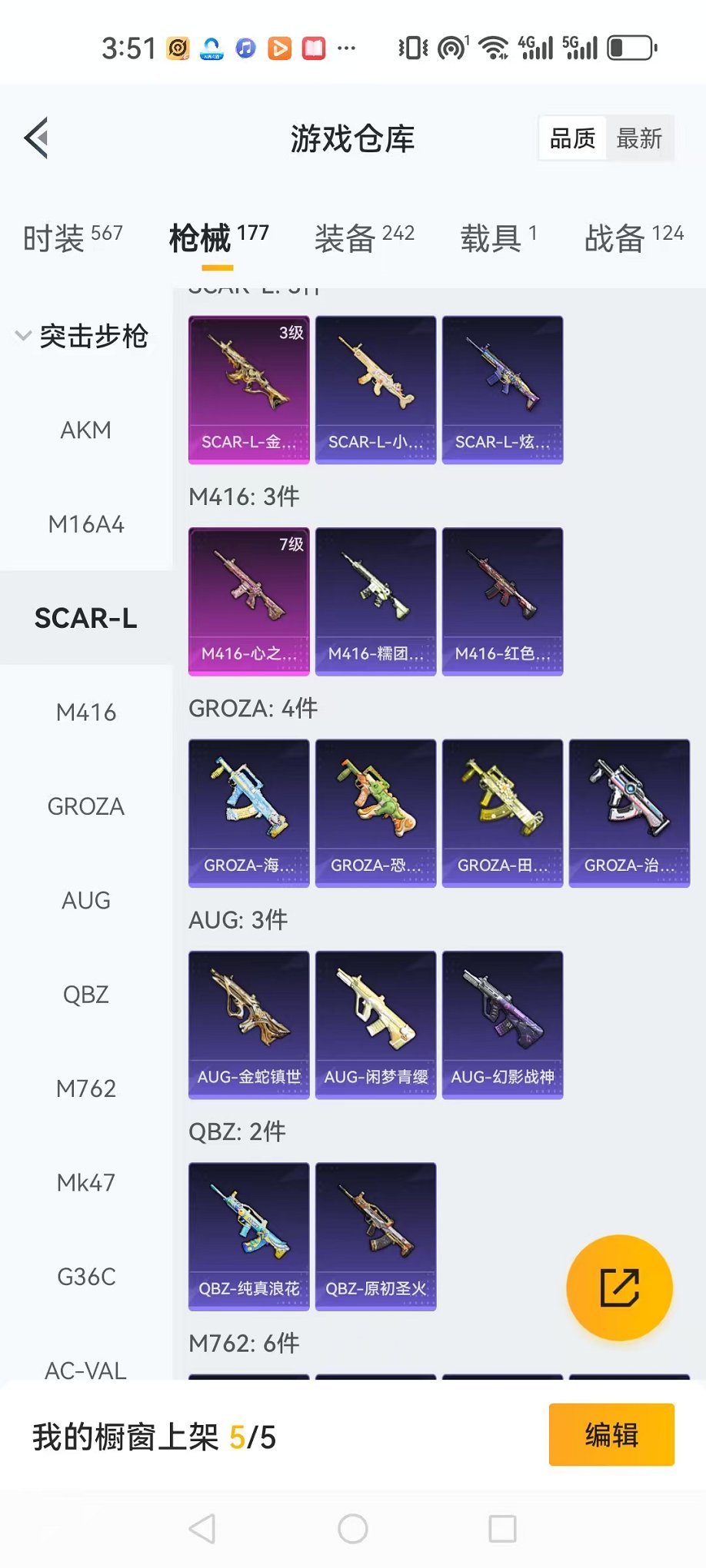Image resolution: width=706 pixels, height=1568 pixels.
Task: Sort by 品质
Action: [572, 139]
